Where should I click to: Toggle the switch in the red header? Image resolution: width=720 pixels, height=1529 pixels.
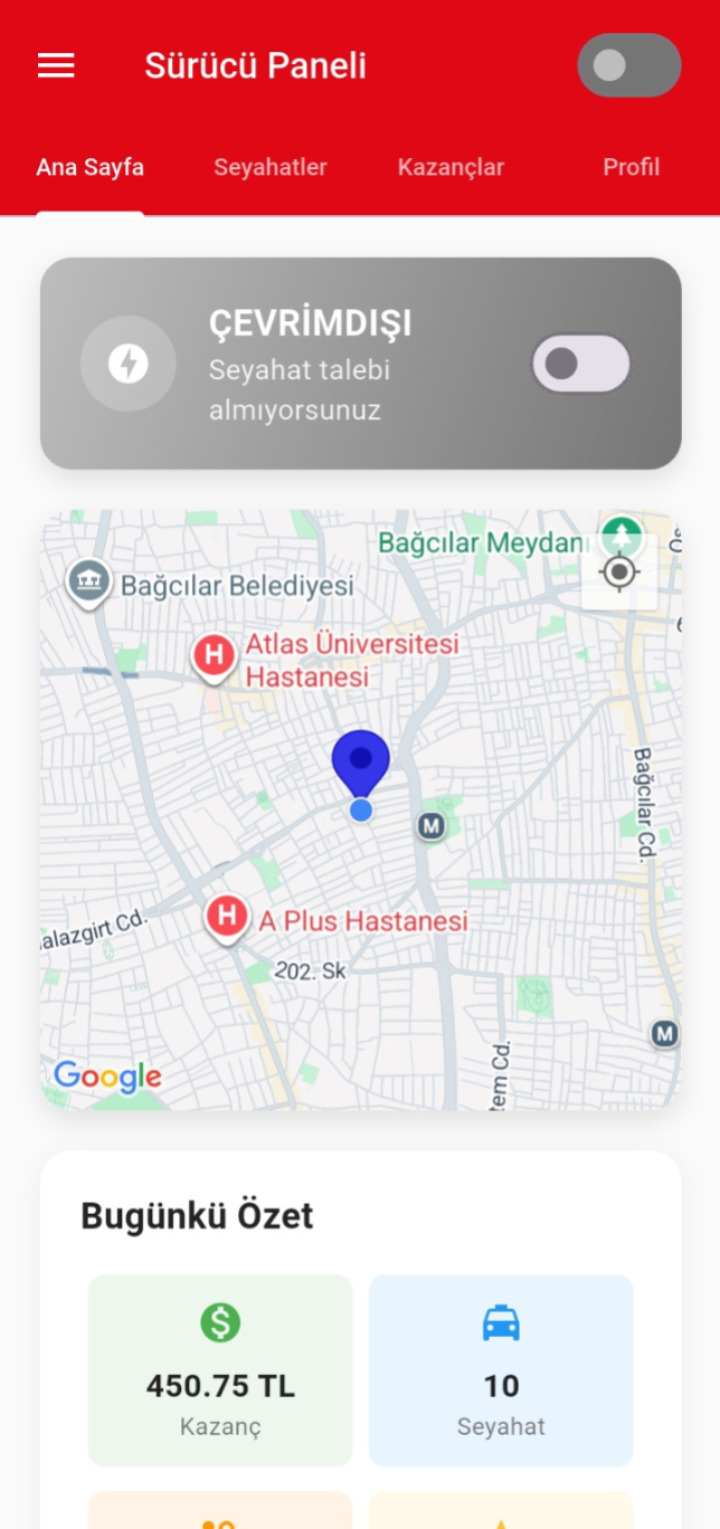[629, 64]
